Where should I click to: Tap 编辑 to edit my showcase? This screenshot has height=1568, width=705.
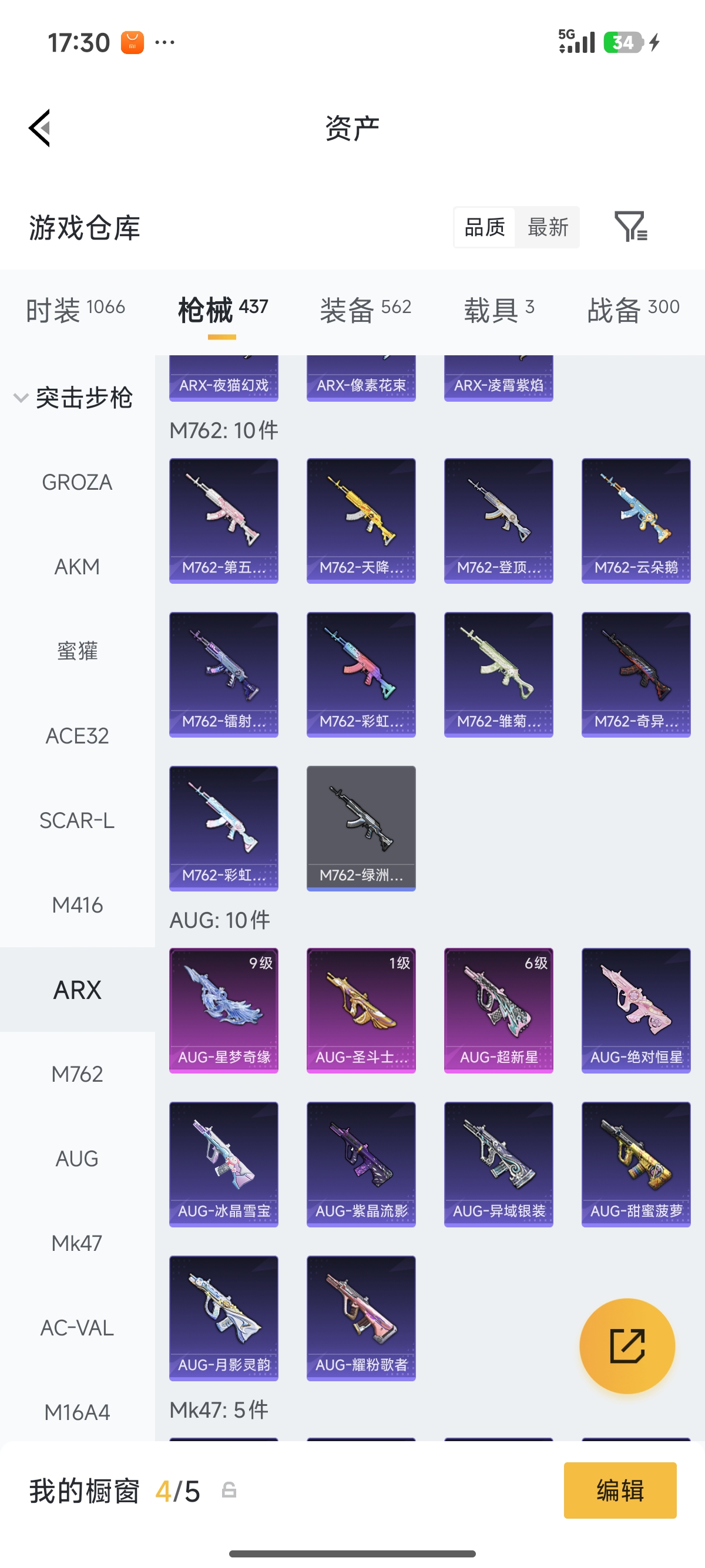coord(620,1490)
